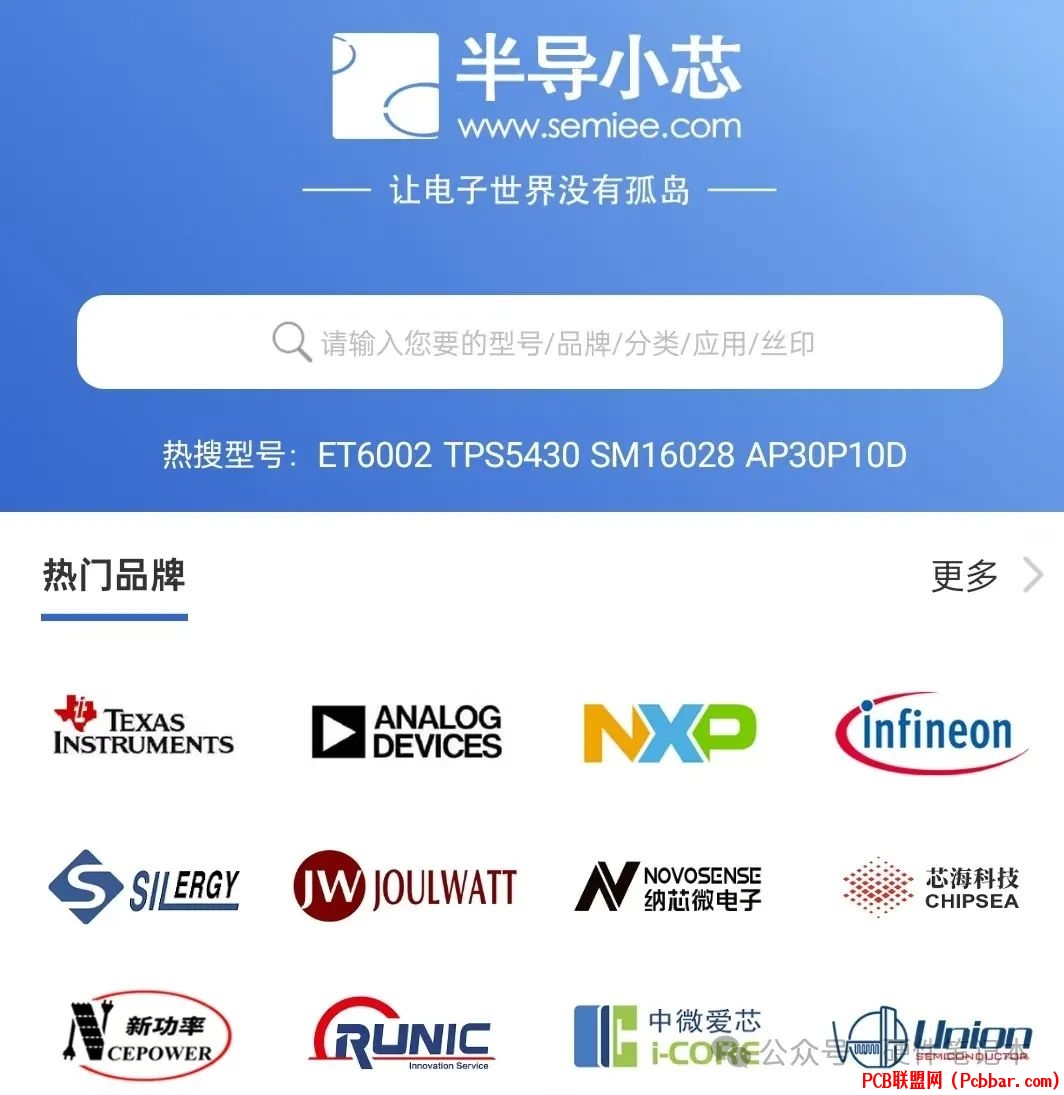Select the Analog Devices brand
The width and height of the screenshot is (1064, 1095).
(406, 731)
